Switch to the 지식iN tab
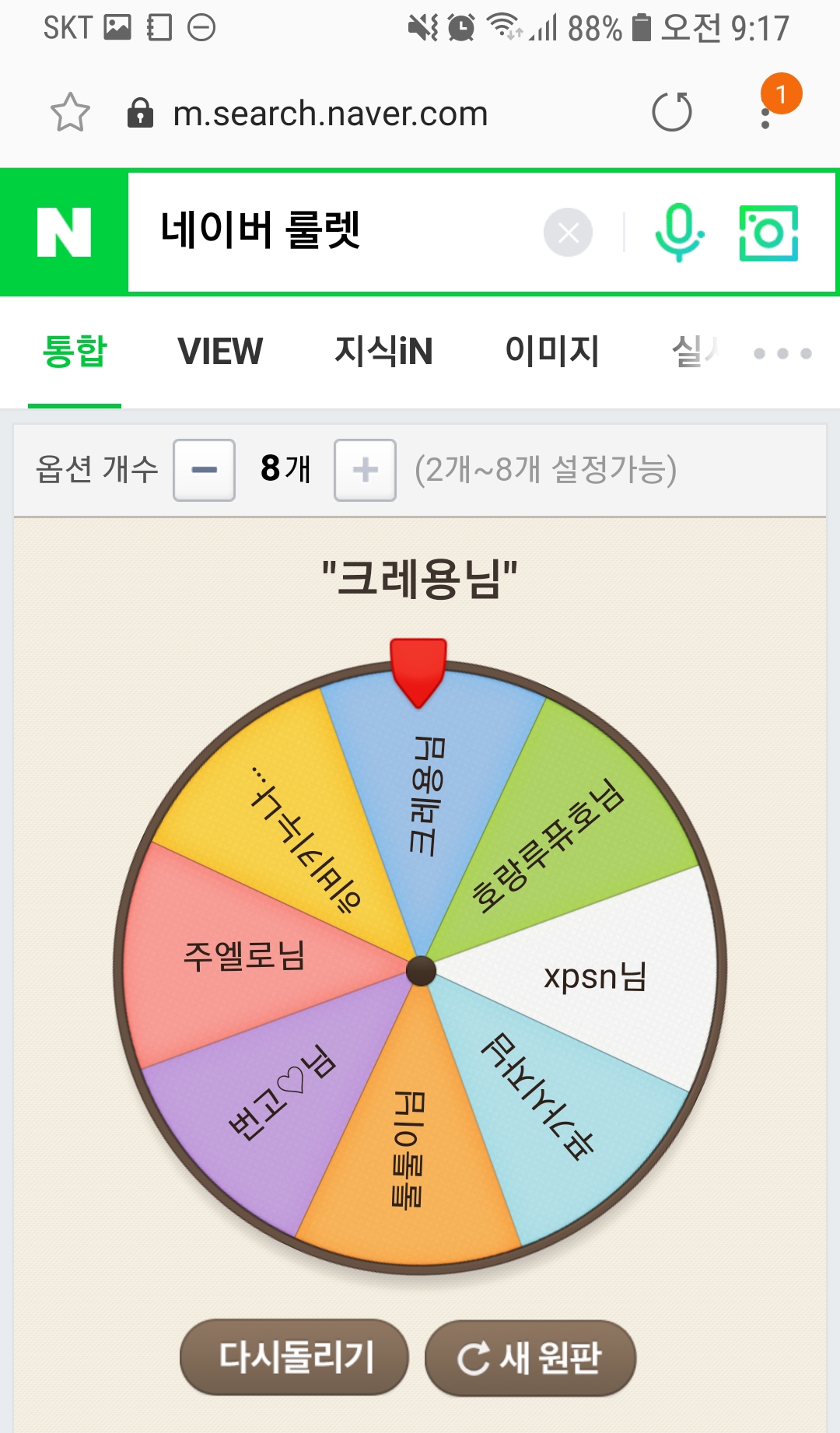Viewport: 840px width, 1433px height. (x=383, y=352)
